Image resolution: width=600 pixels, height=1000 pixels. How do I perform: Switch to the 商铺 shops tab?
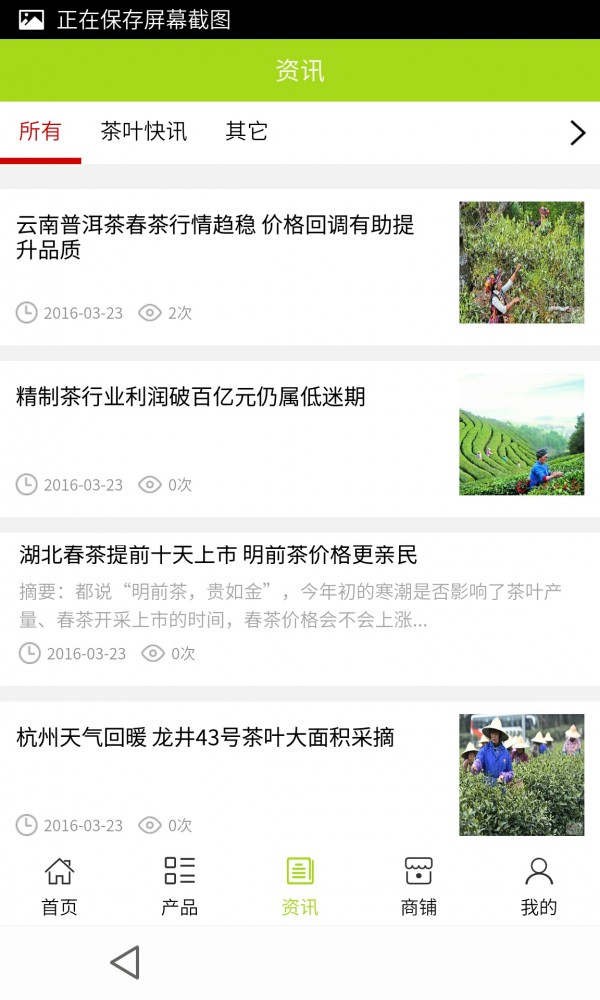coord(418,886)
